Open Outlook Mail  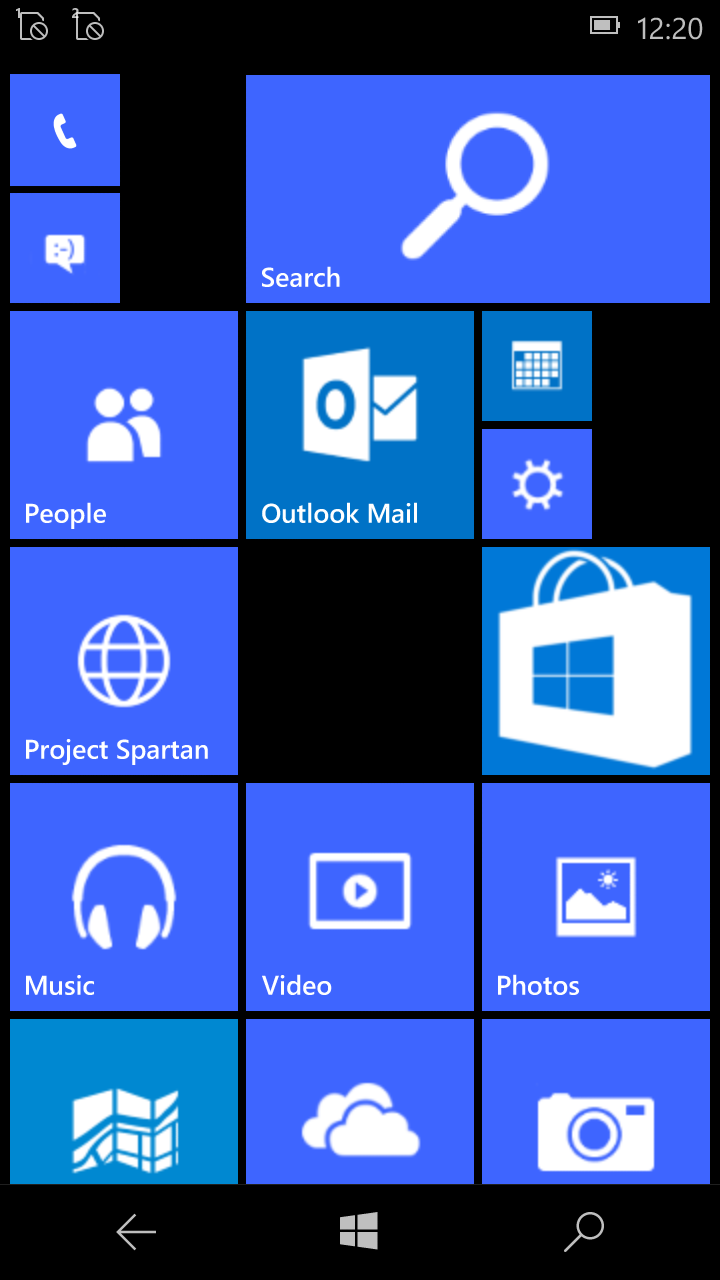[x=360, y=425]
